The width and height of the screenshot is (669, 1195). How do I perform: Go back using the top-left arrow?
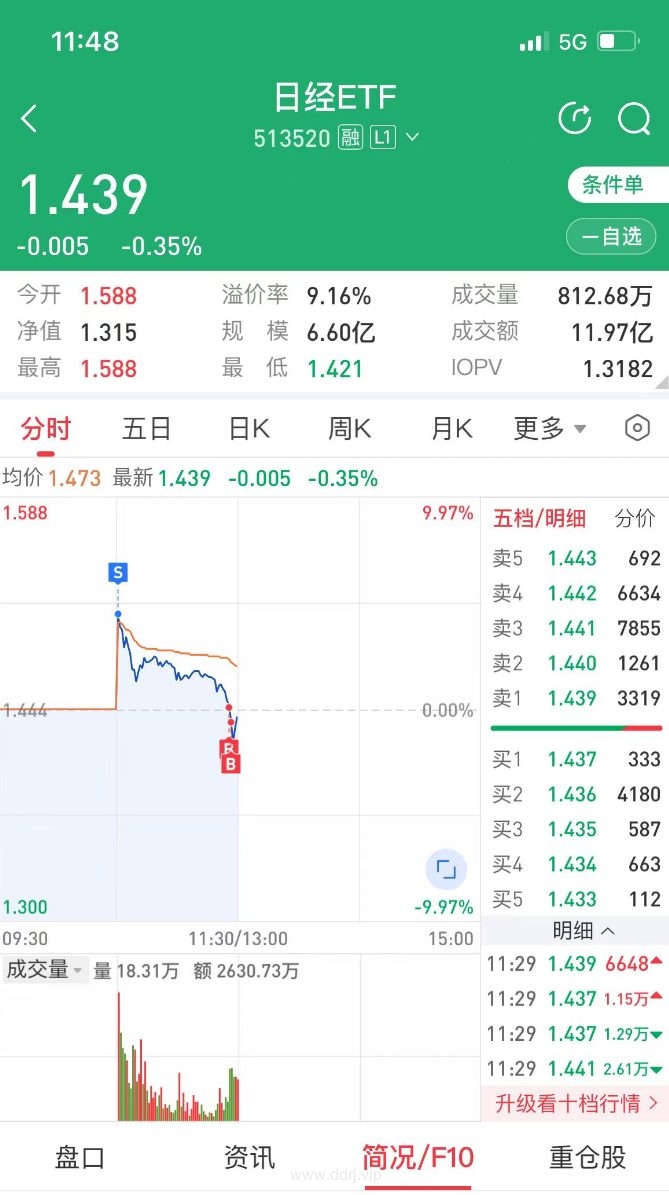29,119
